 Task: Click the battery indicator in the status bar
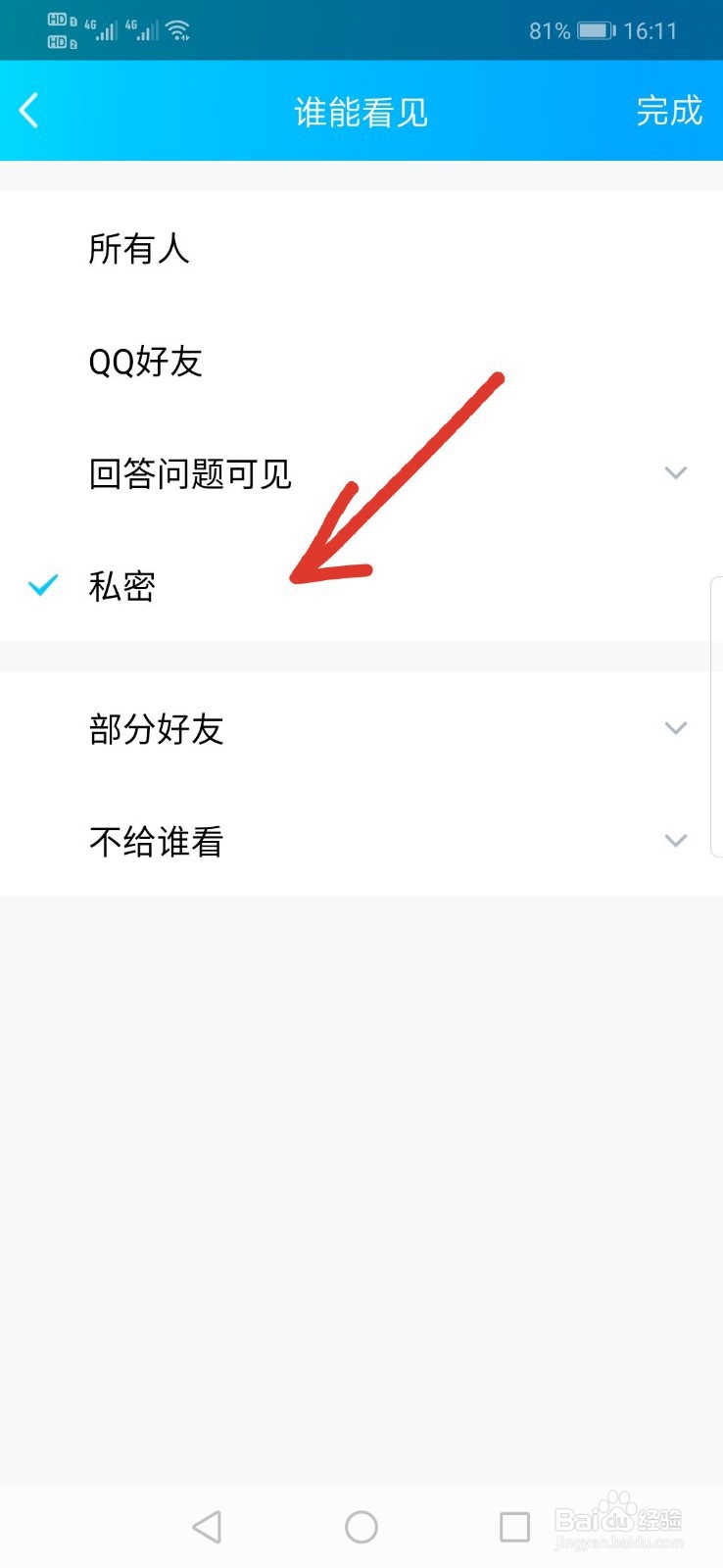(596, 30)
